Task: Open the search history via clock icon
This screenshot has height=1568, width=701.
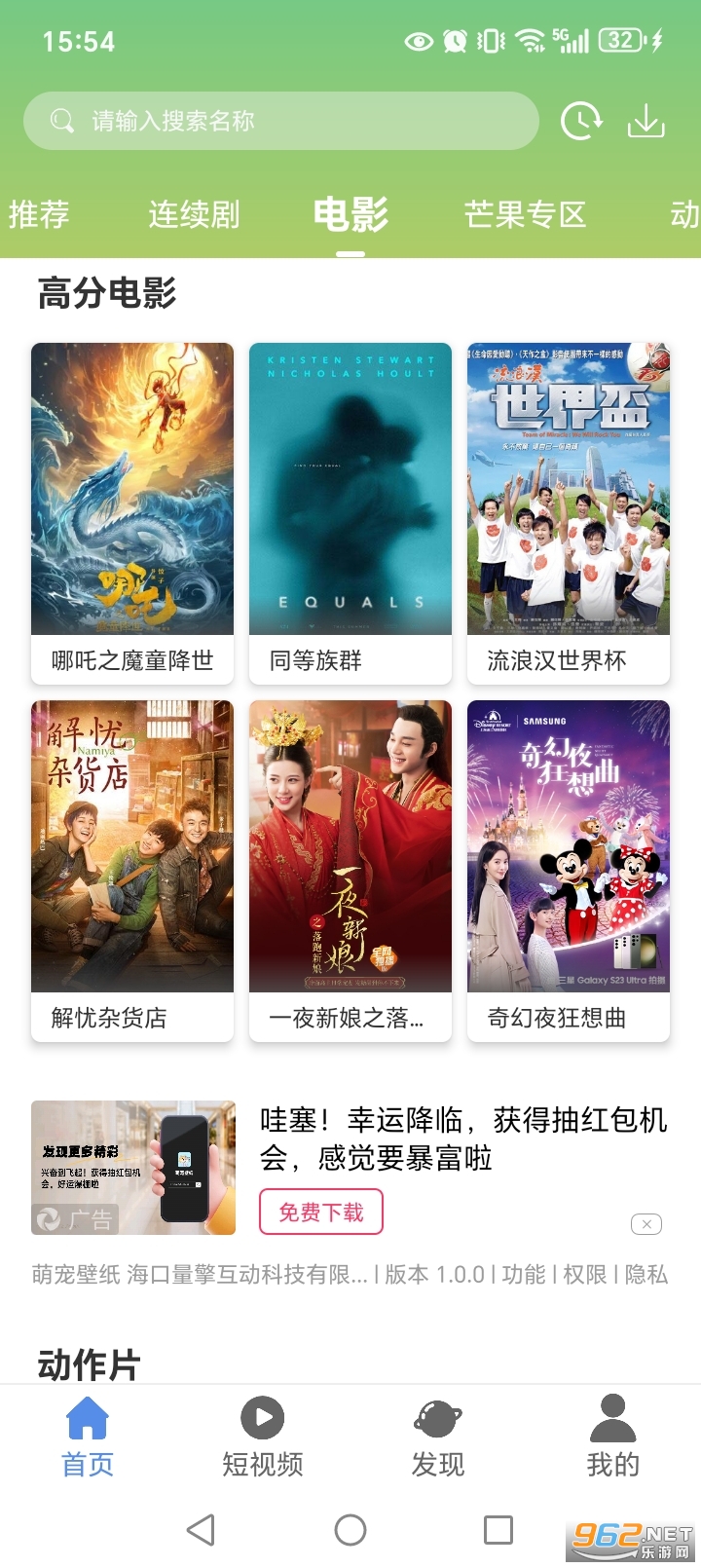Action: (x=581, y=120)
